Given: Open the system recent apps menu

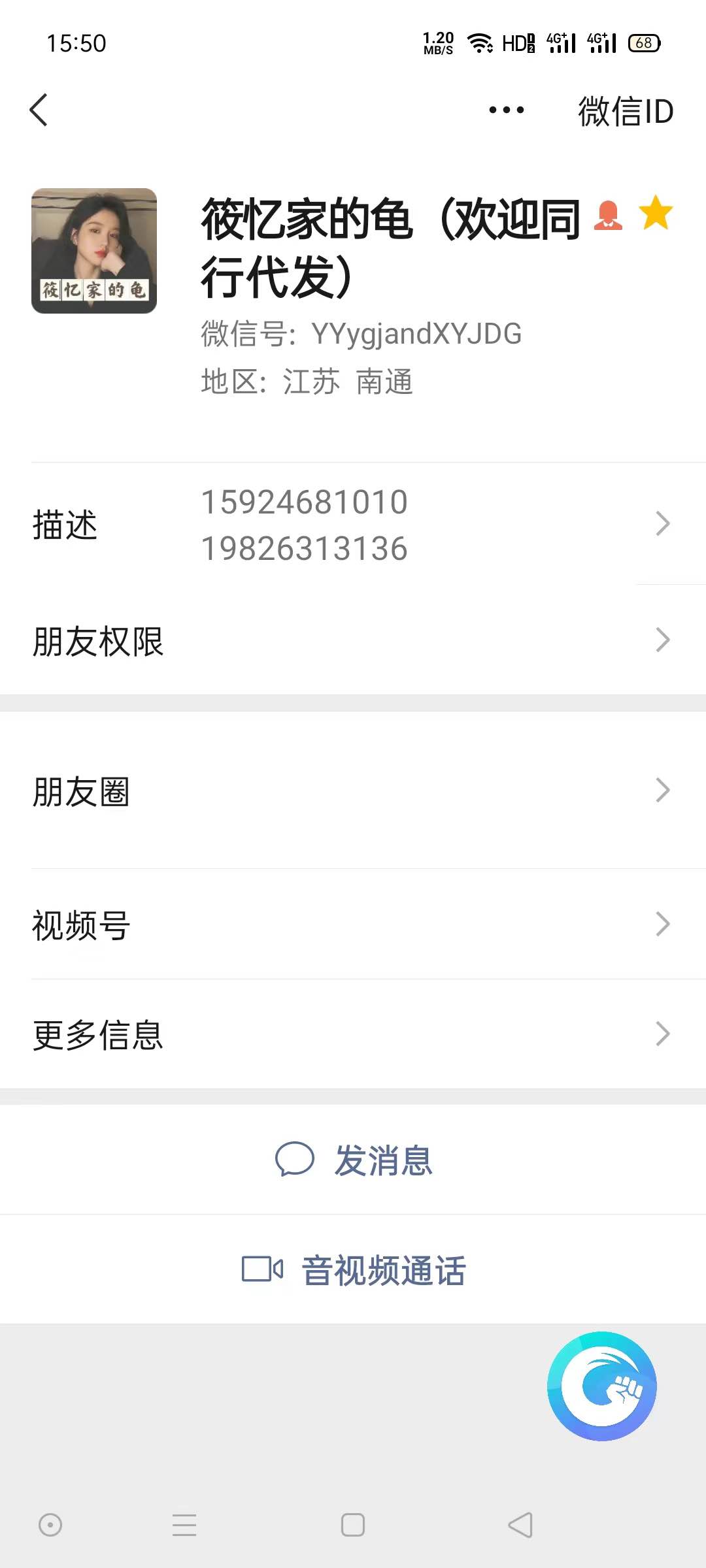Looking at the screenshot, I should 184,1525.
